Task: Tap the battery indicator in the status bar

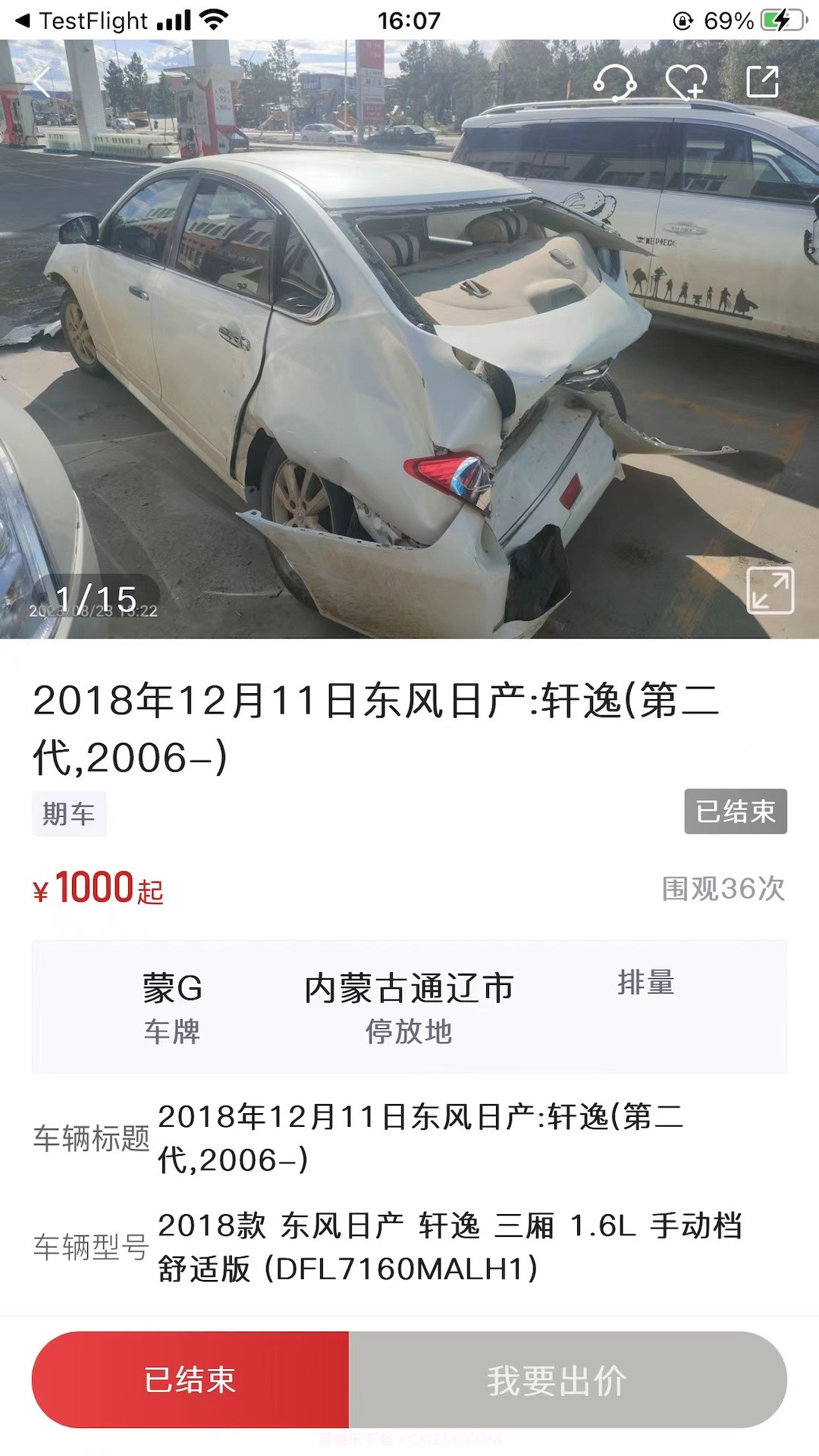Action: (780, 19)
